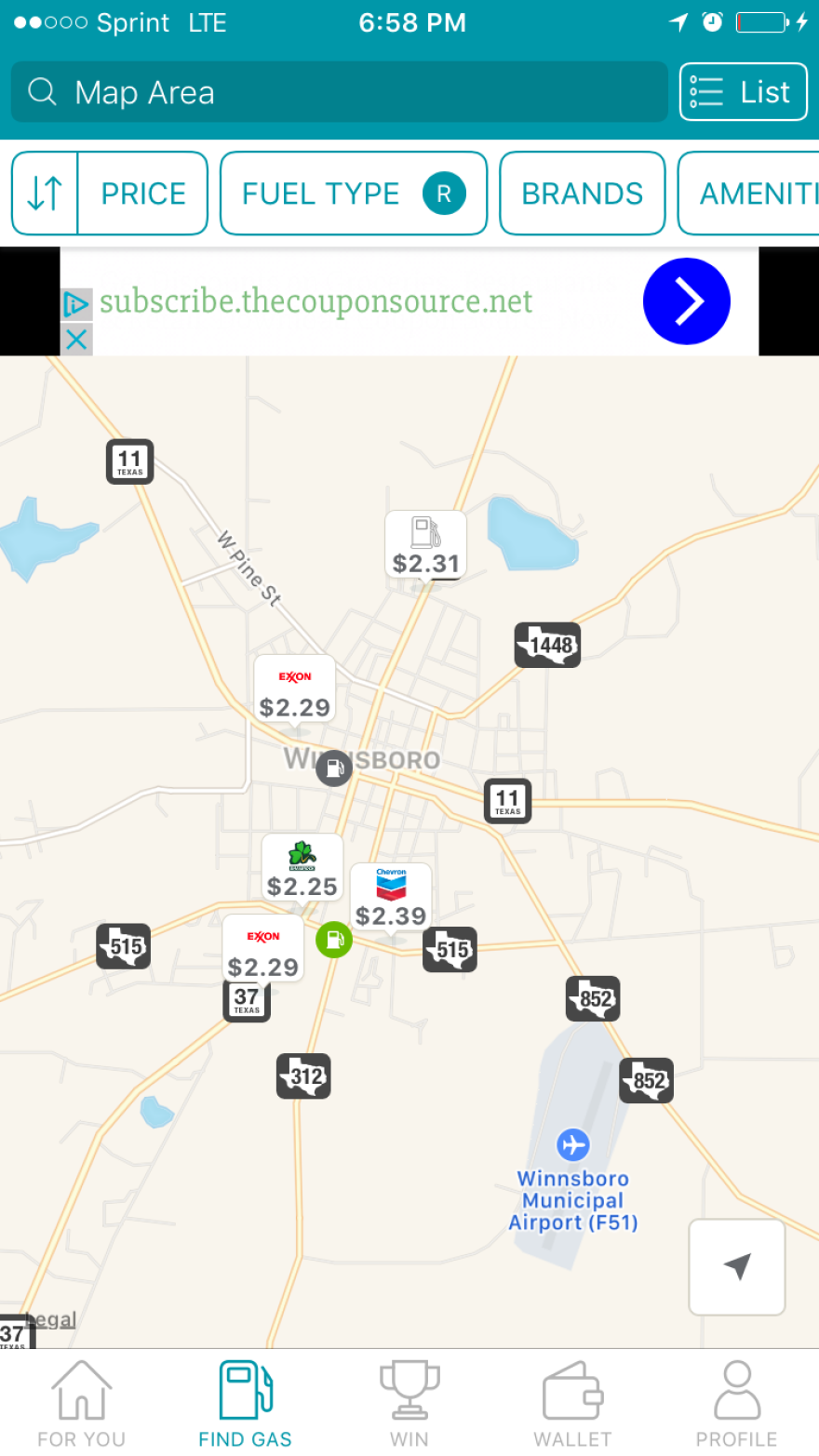Tap the generic gas pump price marker showing $2.31
The width and height of the screenshot is (819, 1456).
tap(425, 545)
